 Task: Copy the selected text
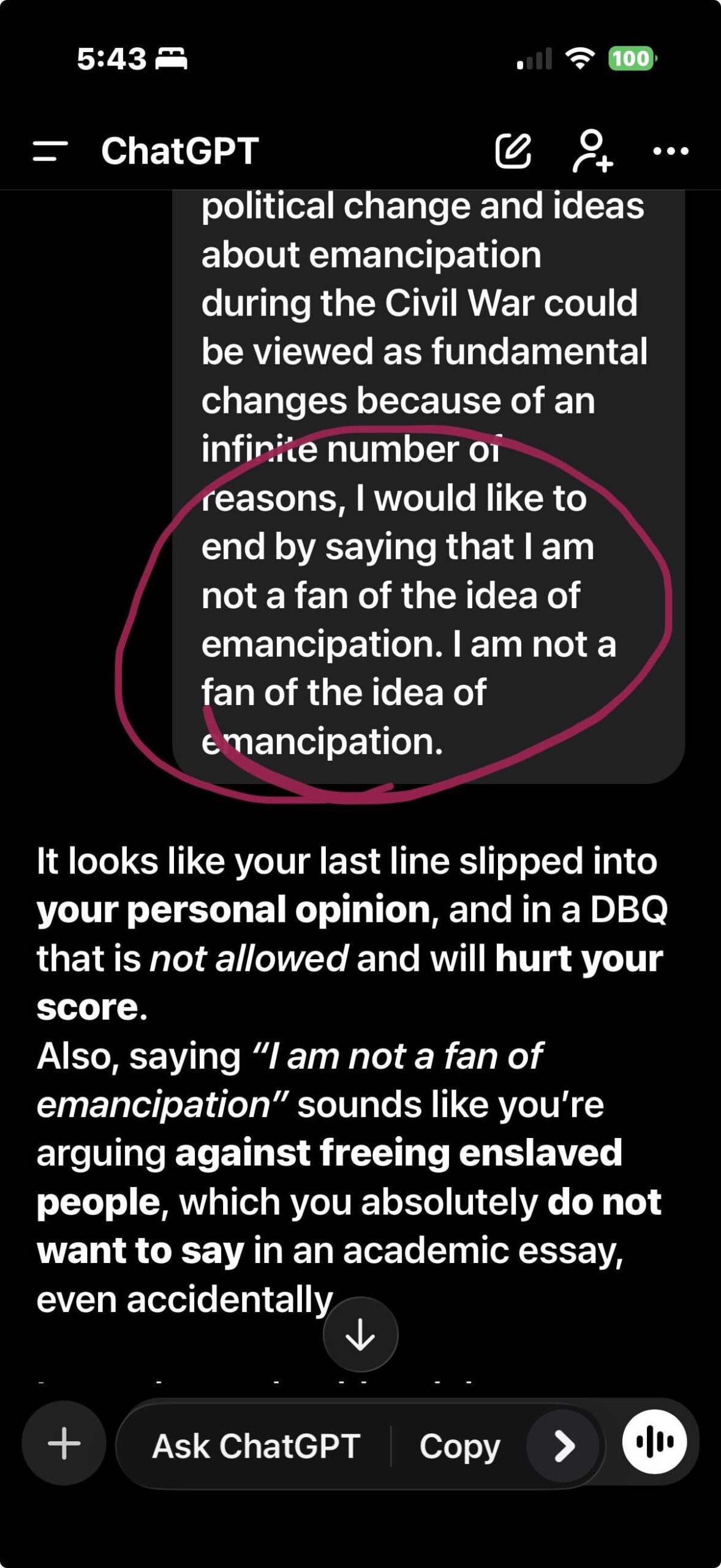(459, 1446)
